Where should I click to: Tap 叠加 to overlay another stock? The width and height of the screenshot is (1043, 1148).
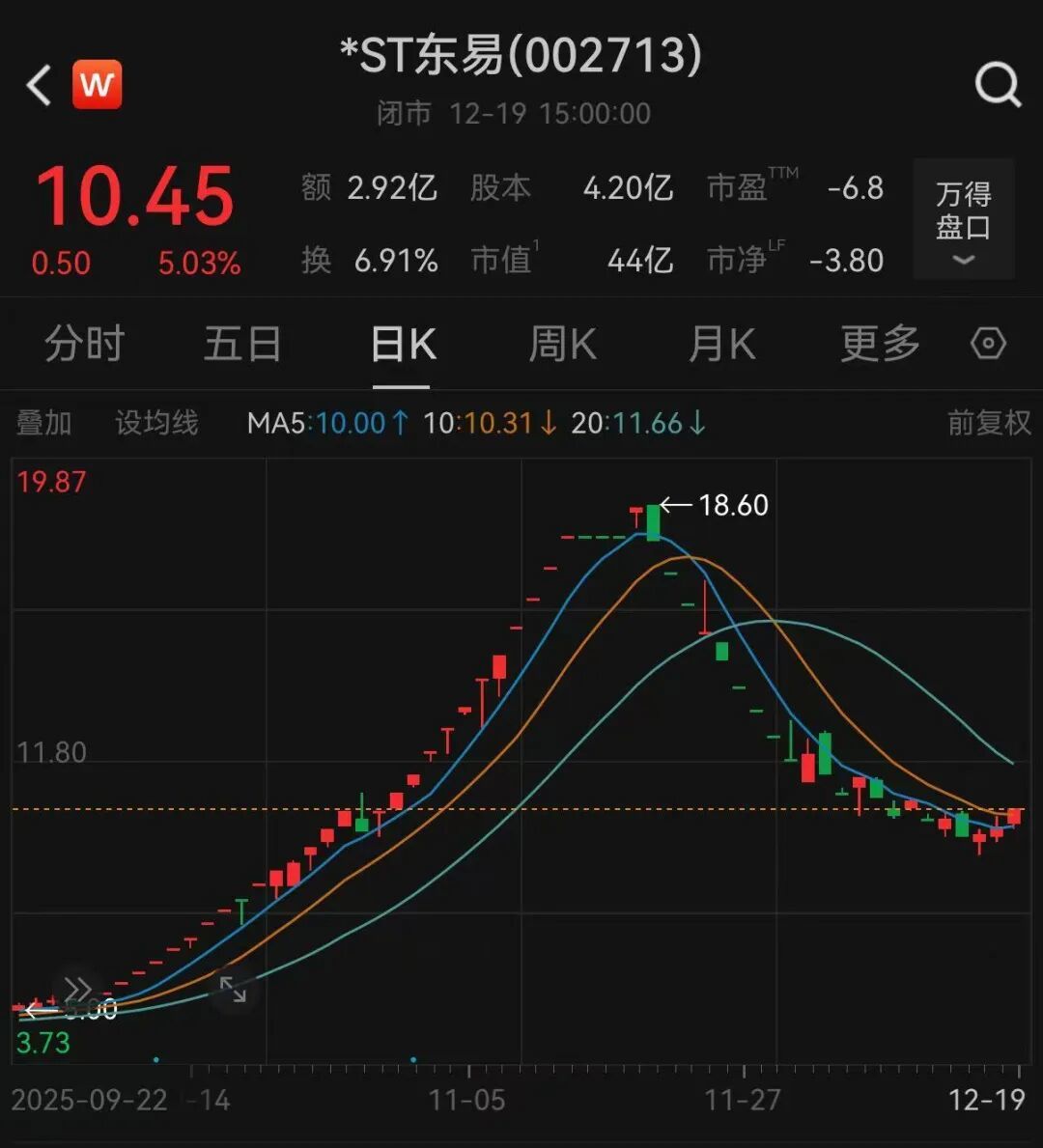tap(44, 423)
